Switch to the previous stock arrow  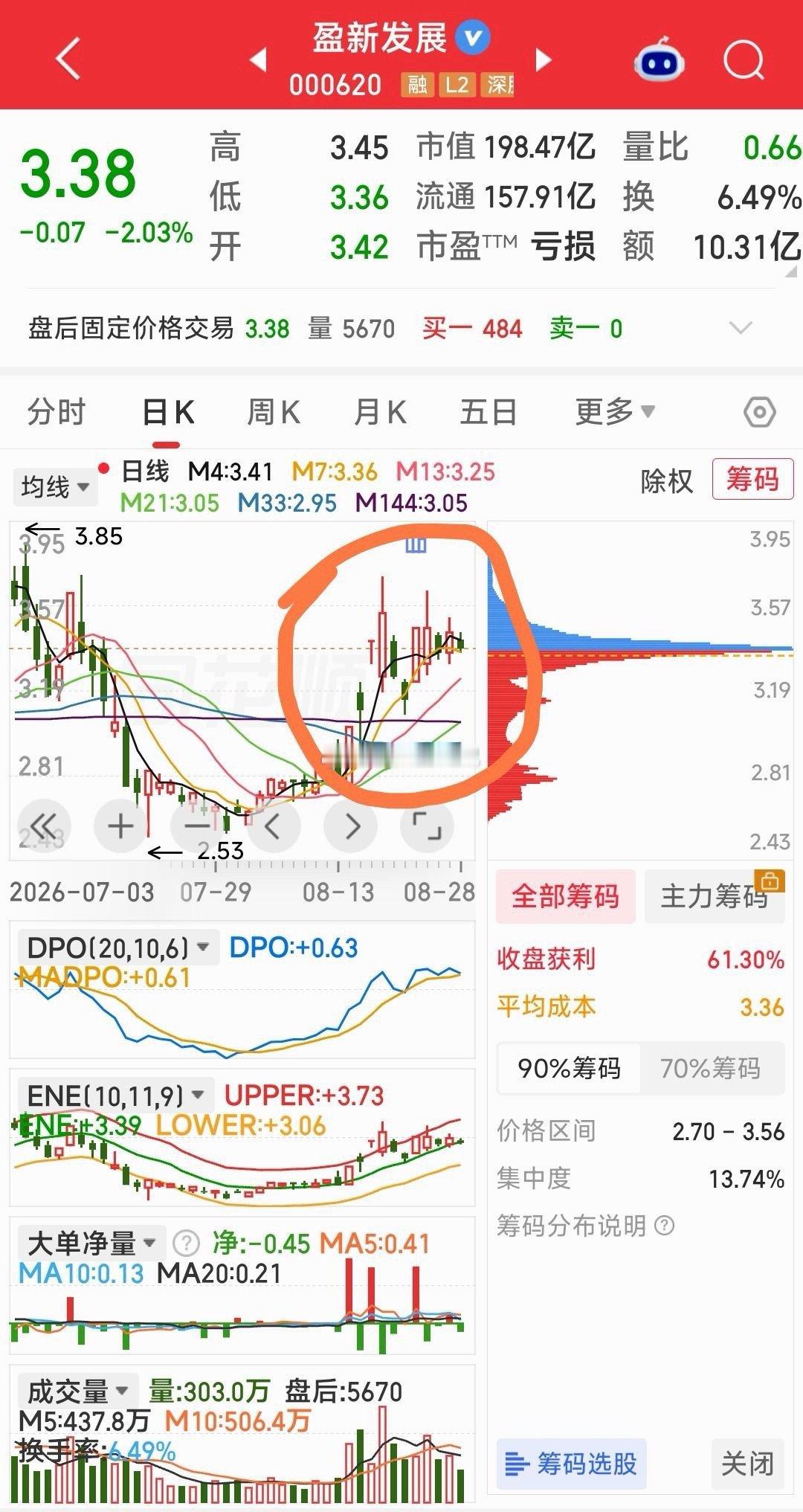point(258,59)
